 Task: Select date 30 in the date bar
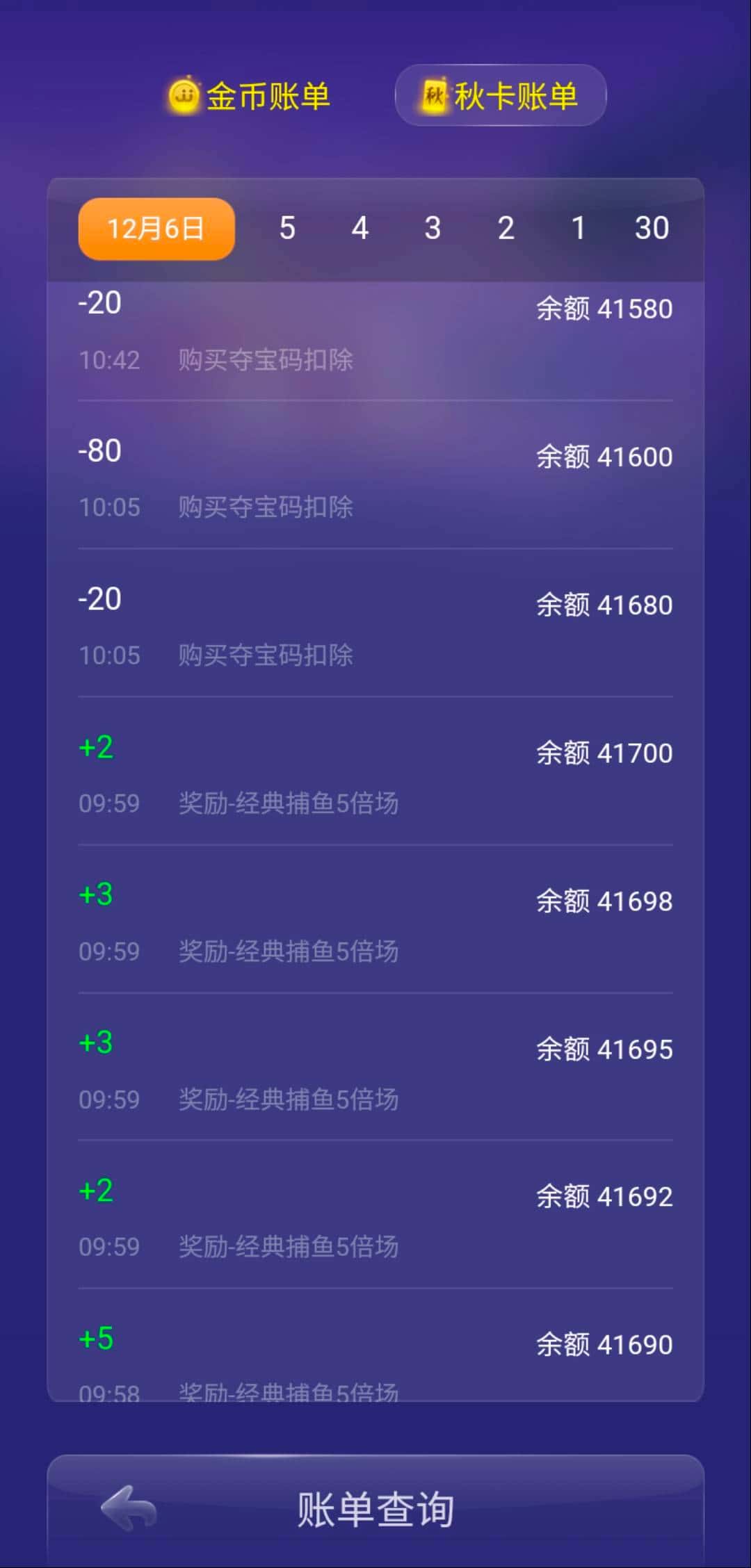pyautogui.click(x=652, y=227)
